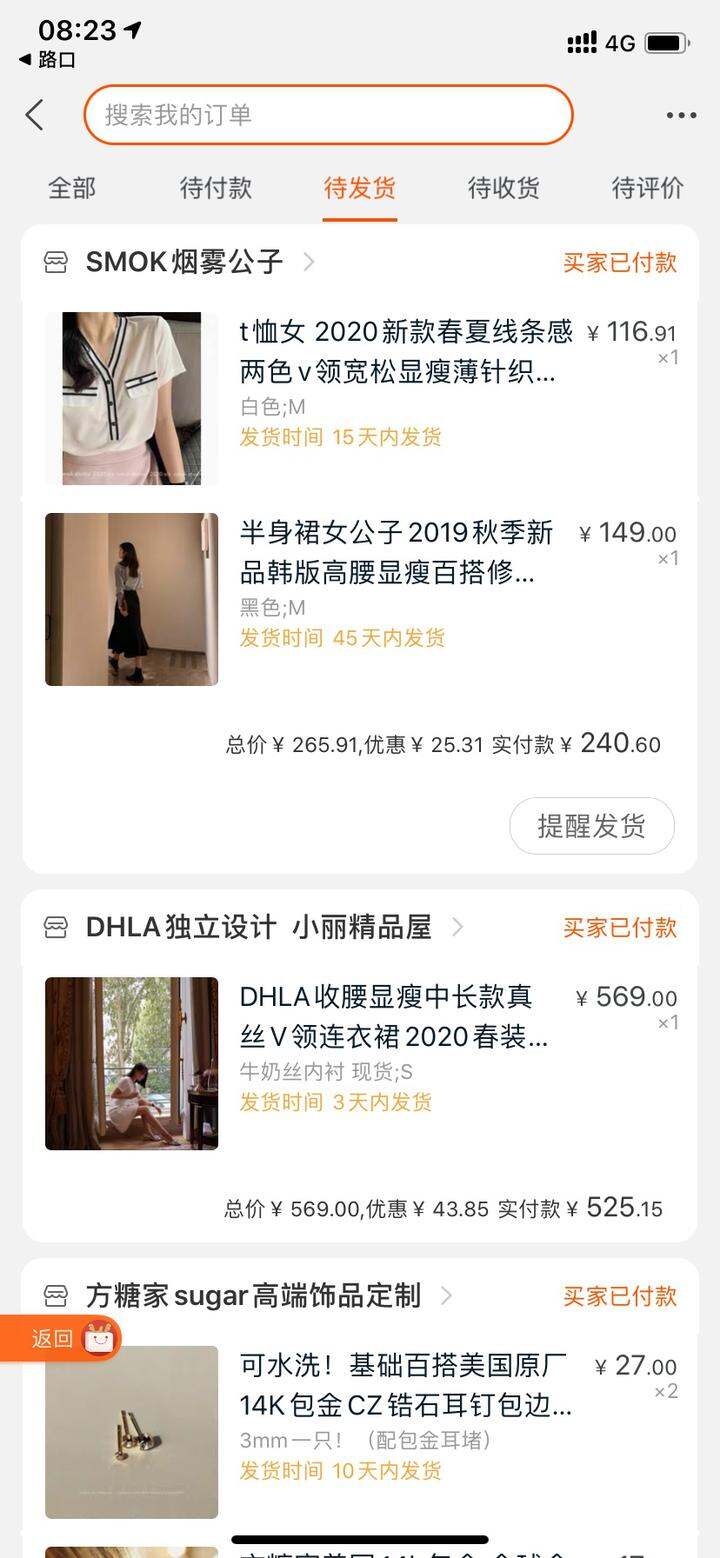Tap the orange 返回 floating button

(60, 1338)
